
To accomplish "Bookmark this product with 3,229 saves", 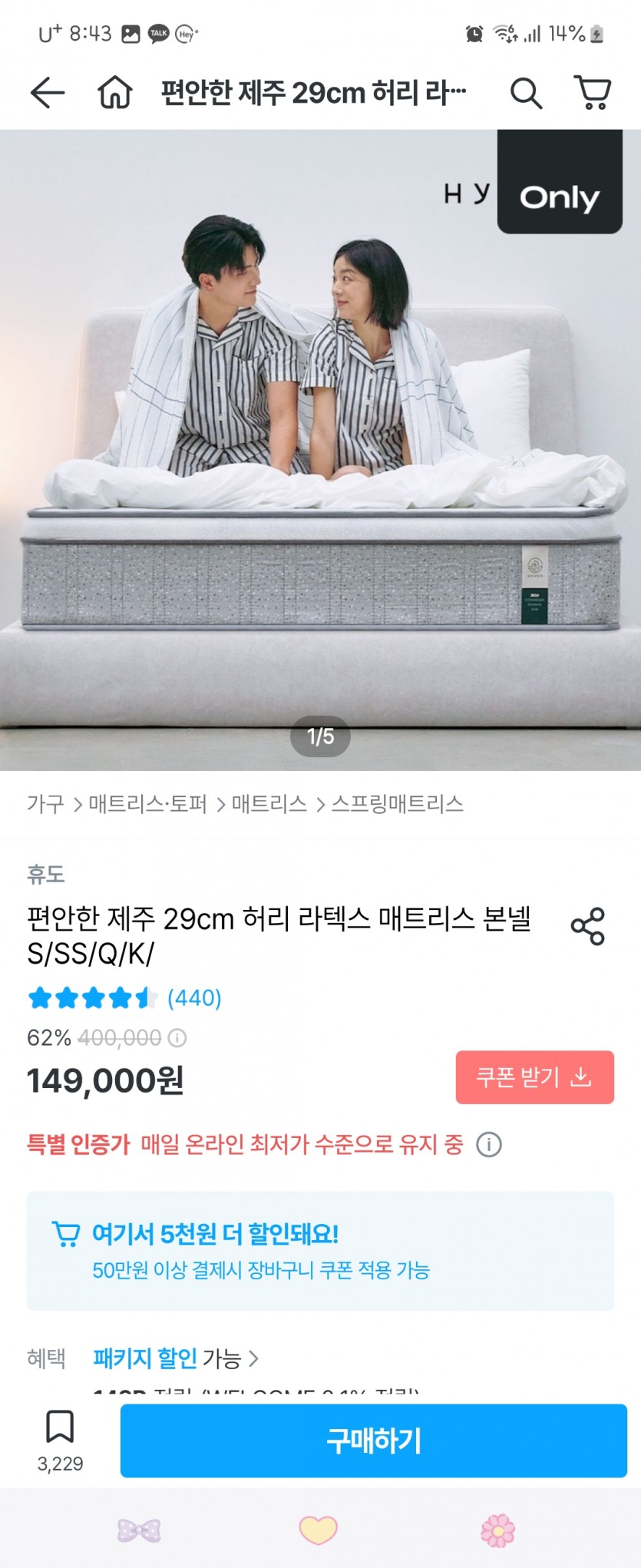I will pos(60,1439).
